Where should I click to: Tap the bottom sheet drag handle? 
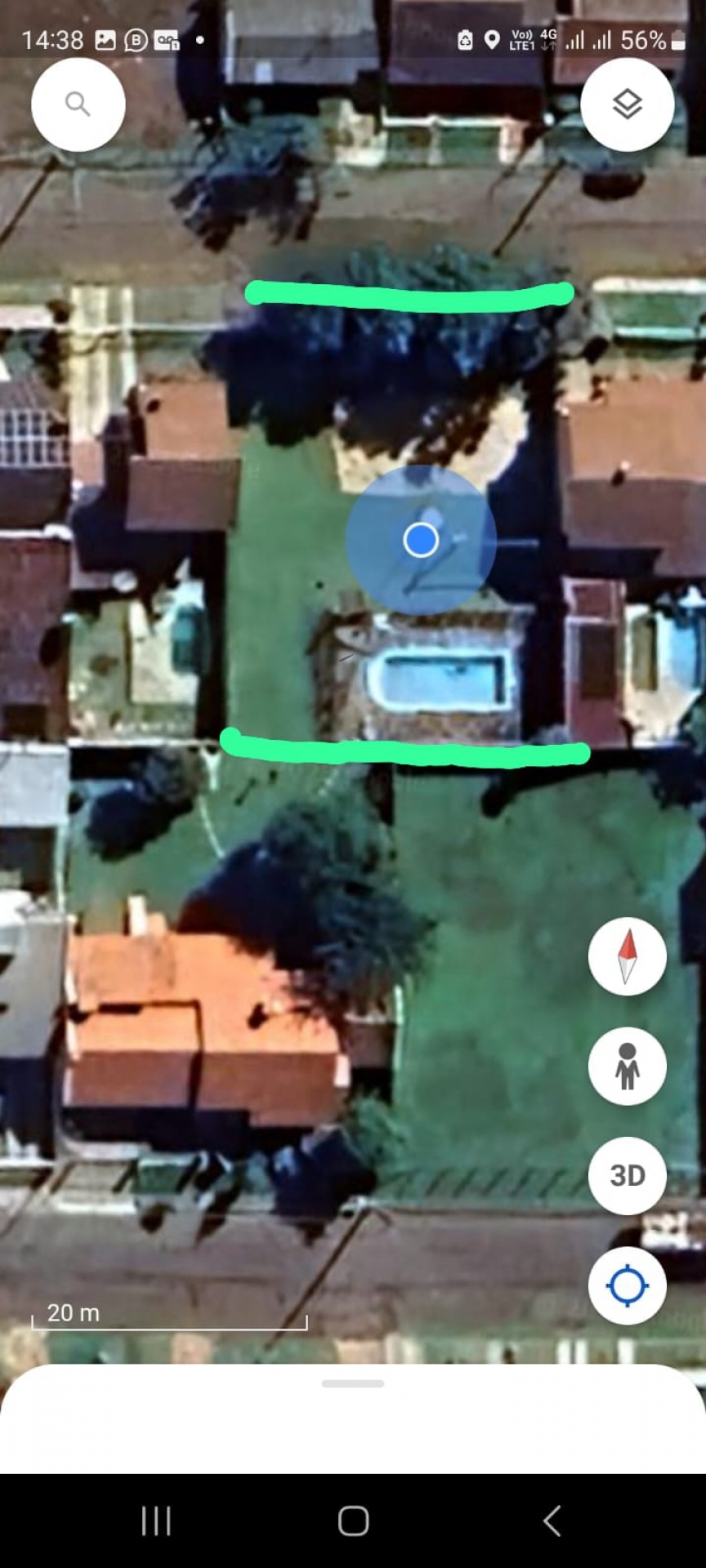point(353,1383)
